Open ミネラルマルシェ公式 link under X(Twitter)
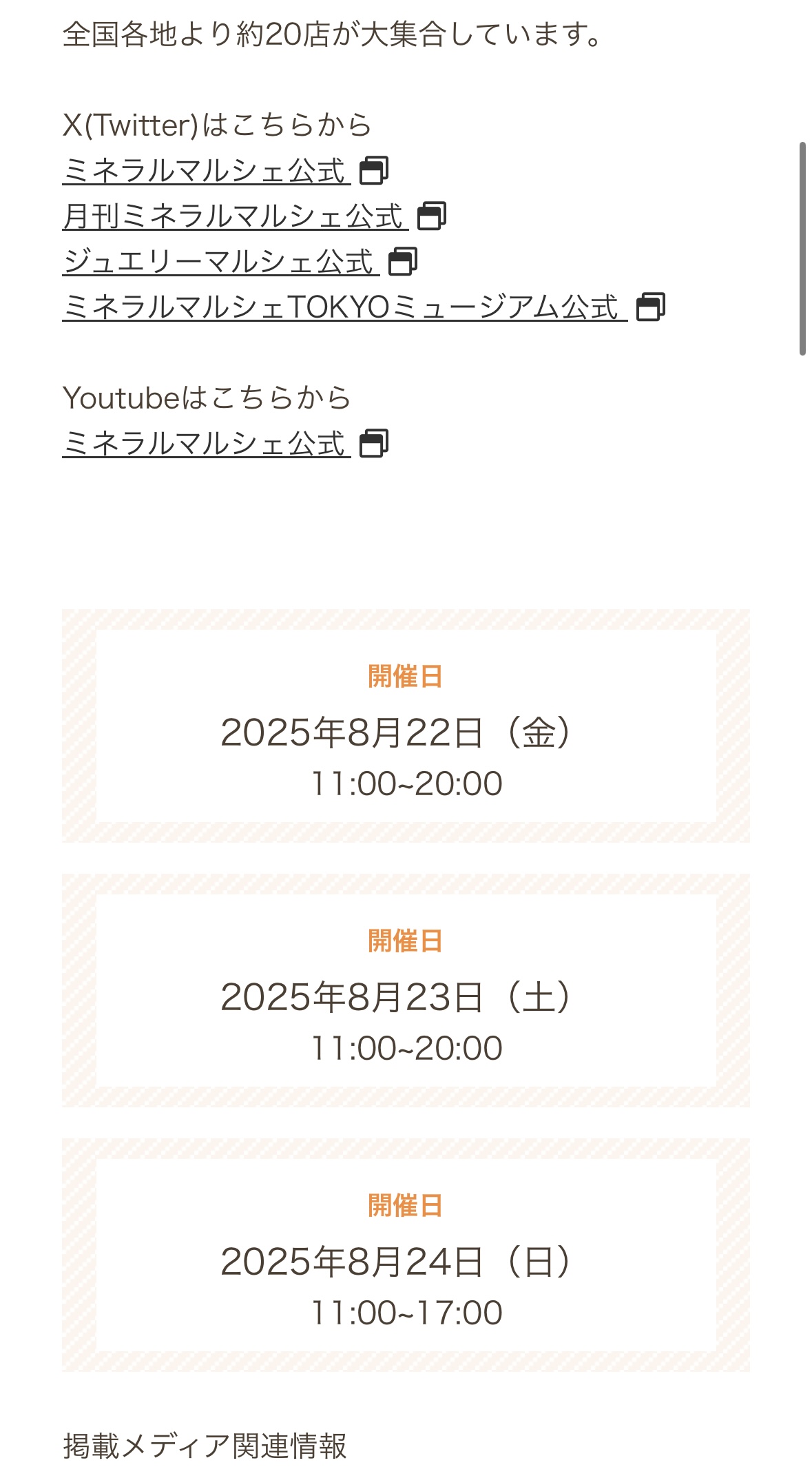Viewport: 812px width, 1467px height. click(206, 171)
